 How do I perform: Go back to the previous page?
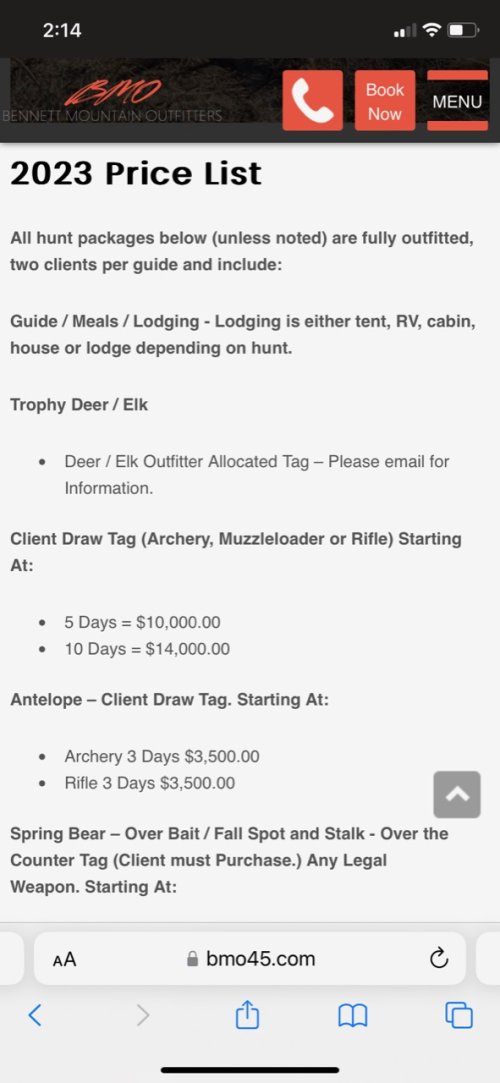click(35, 1015)
